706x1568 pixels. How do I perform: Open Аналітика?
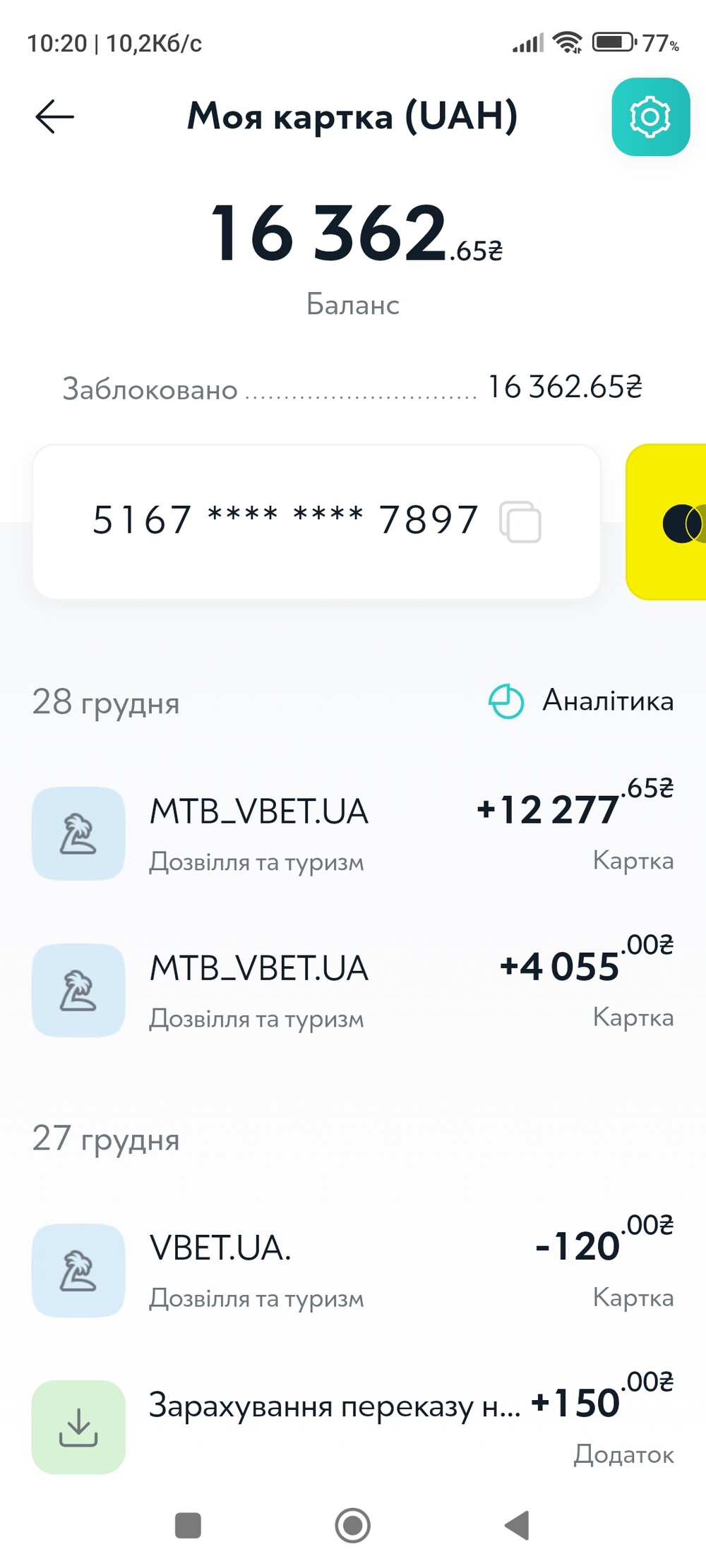pyautogui.click(x=582, y=701)
